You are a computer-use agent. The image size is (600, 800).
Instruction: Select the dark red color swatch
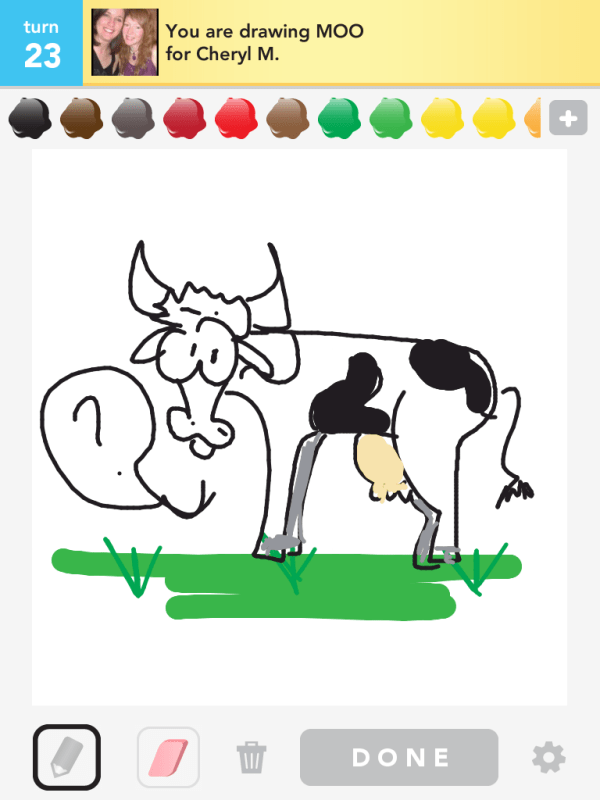click(184, 119)
